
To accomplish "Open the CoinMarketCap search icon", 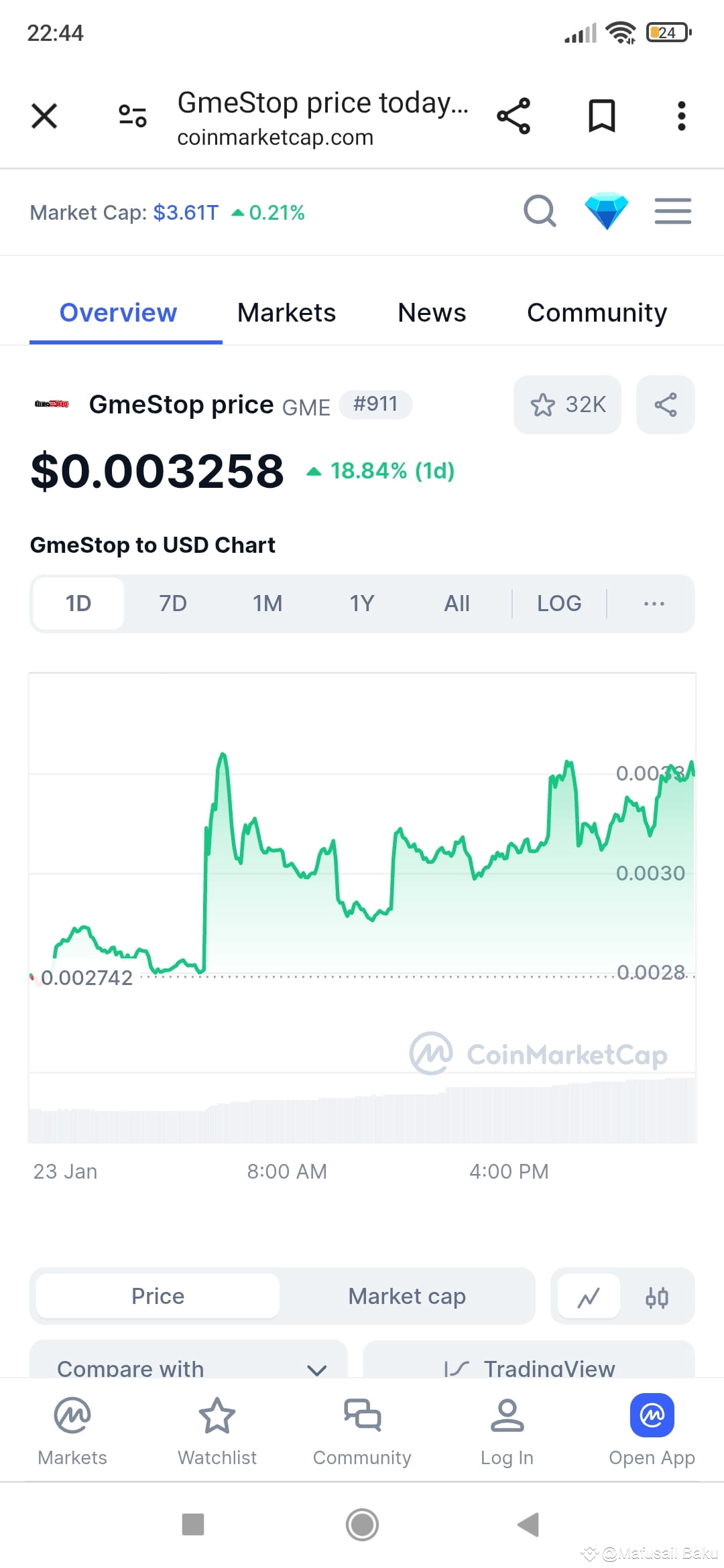I will (x=540, y=212).
